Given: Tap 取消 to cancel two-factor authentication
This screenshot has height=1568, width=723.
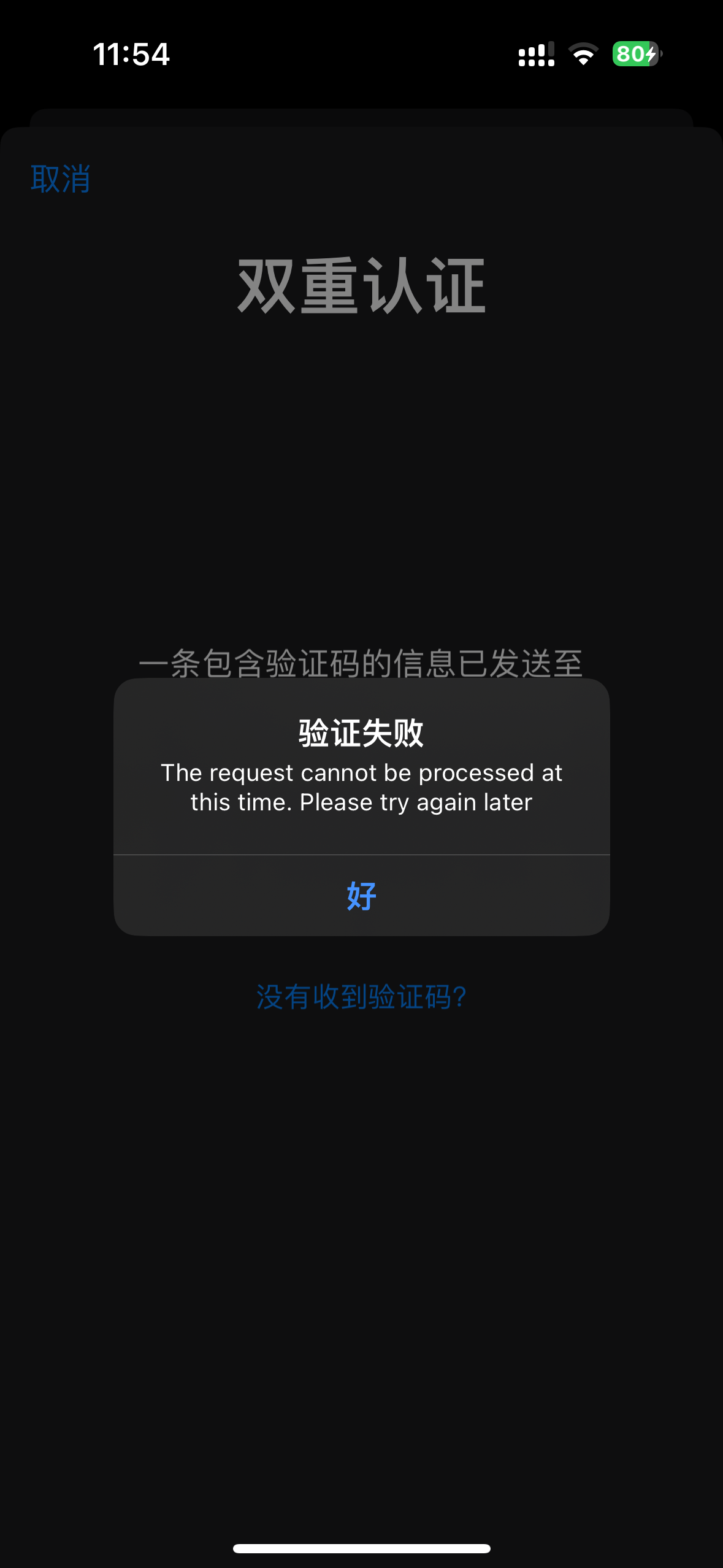Looking at the screenshot, I should coord(61,179).
